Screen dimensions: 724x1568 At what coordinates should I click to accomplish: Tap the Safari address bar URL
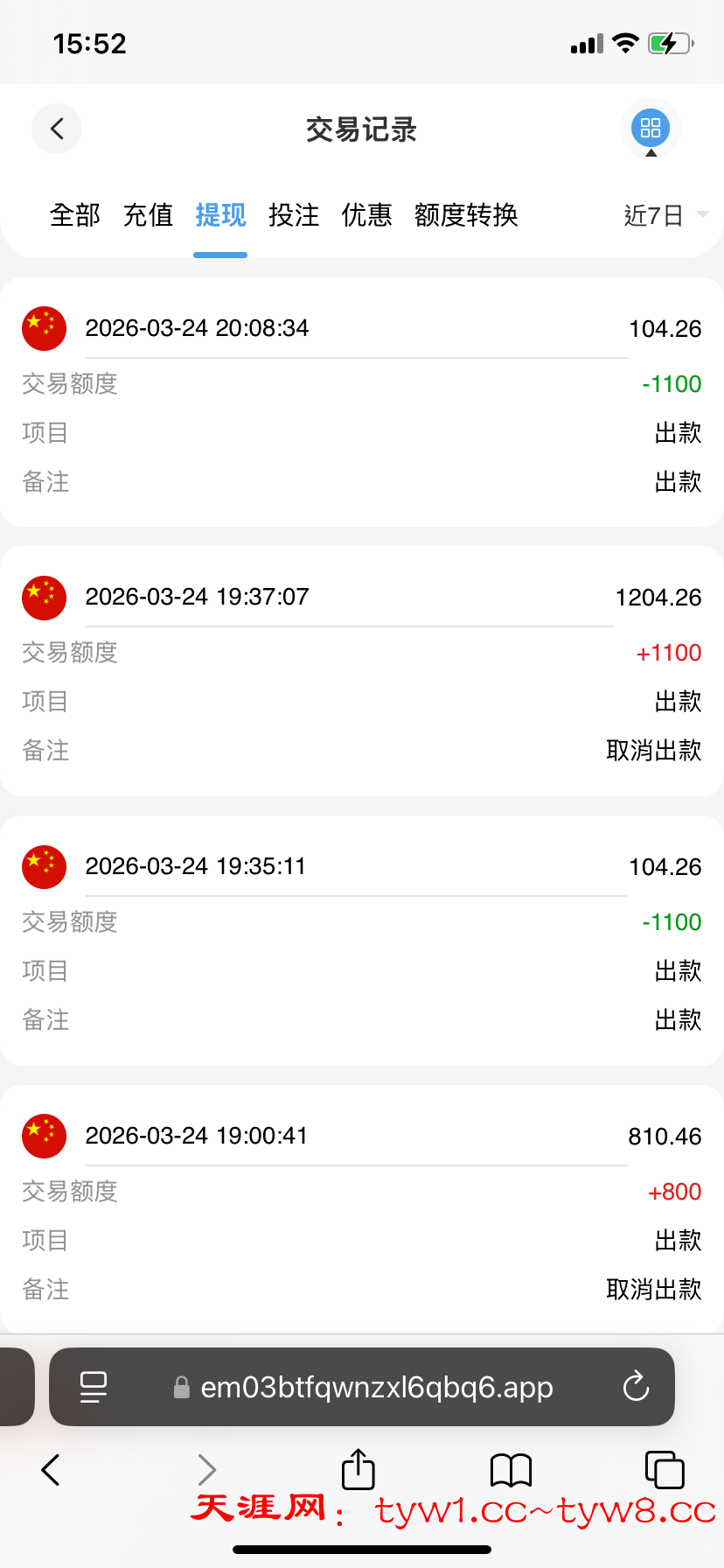(x=376, y=1388)
